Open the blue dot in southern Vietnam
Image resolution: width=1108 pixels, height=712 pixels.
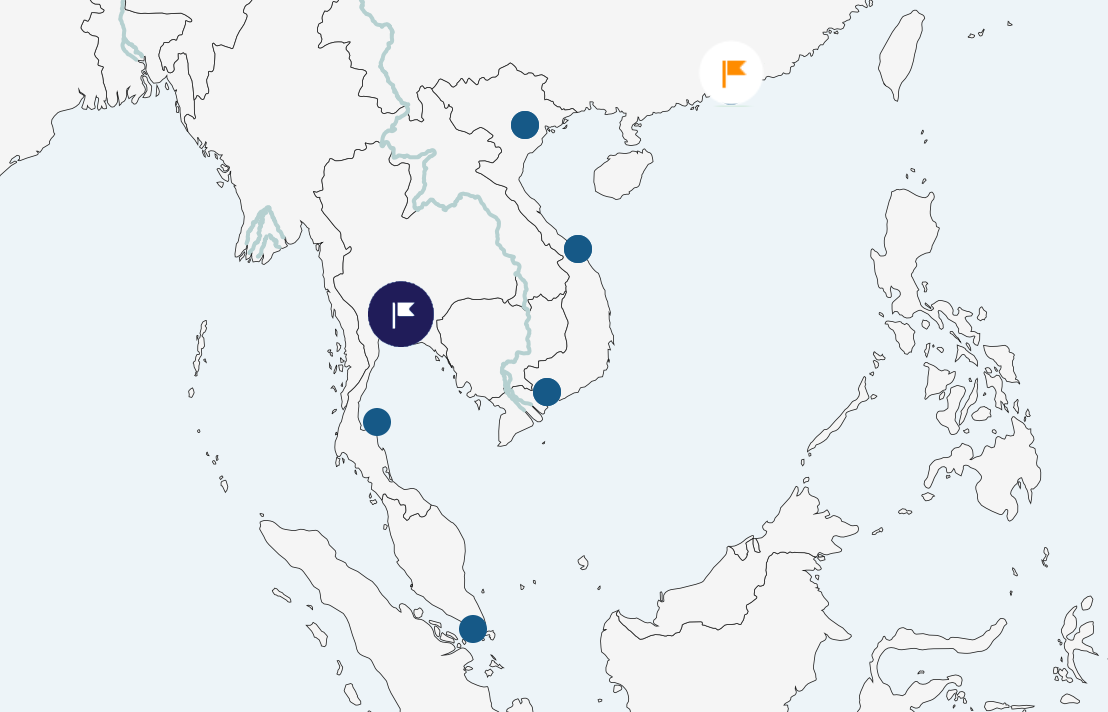pyautogui.click(x=547, y=392)
